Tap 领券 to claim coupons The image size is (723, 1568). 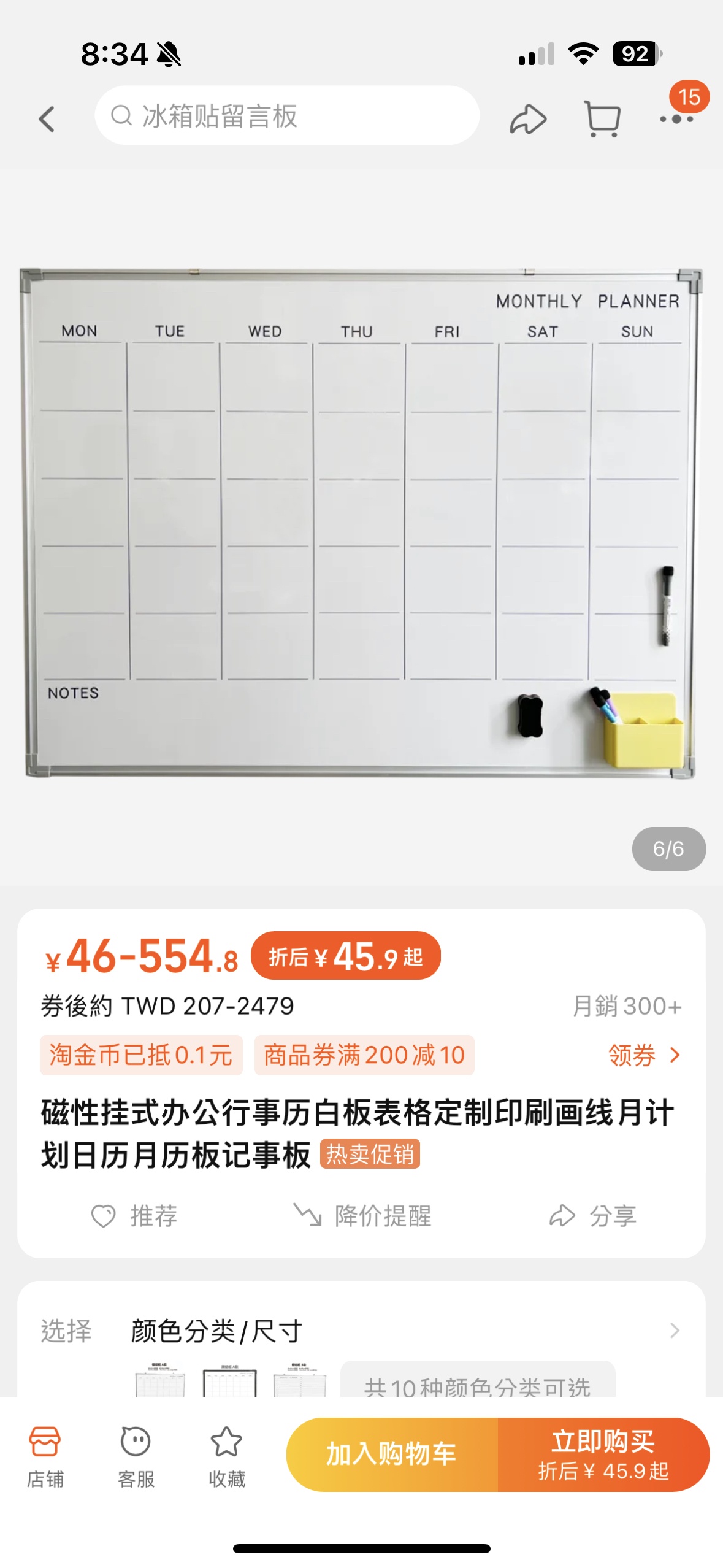tap(643, 1055)
